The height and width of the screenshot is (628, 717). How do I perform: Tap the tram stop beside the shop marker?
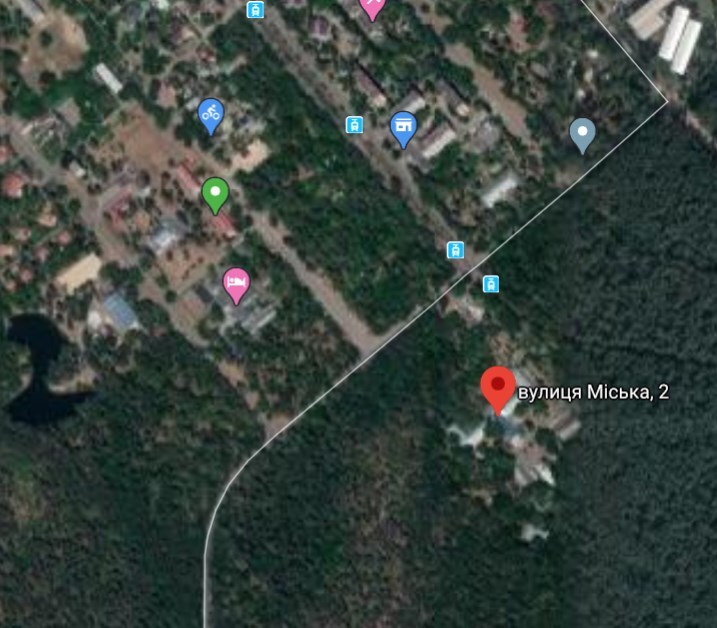coord(354,125)
